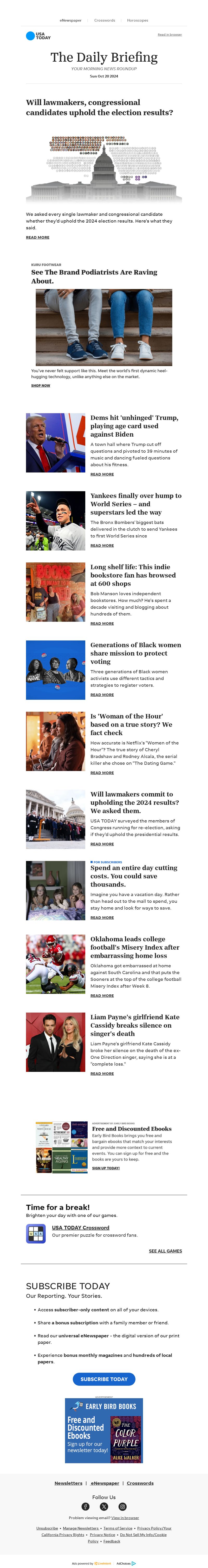Open the Feedback link
This screenshot has width=208, height=1568.
112,1541
